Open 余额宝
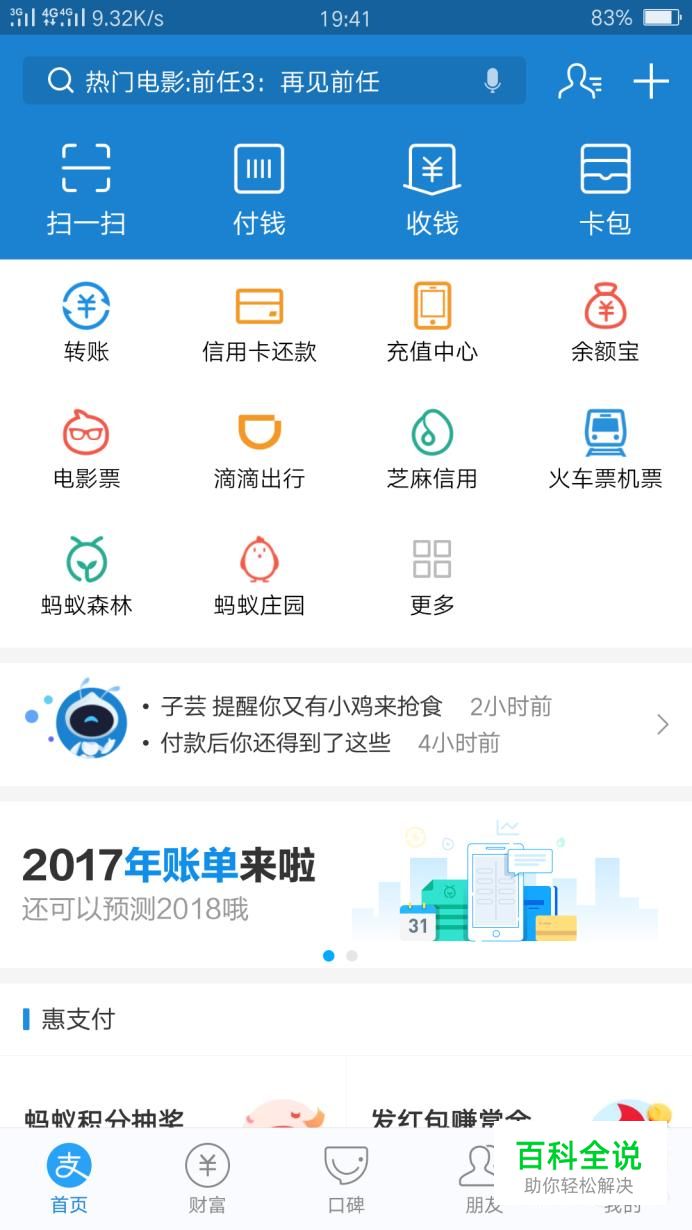Viewport: 692px width, 1230px height. tap(605, 322)
